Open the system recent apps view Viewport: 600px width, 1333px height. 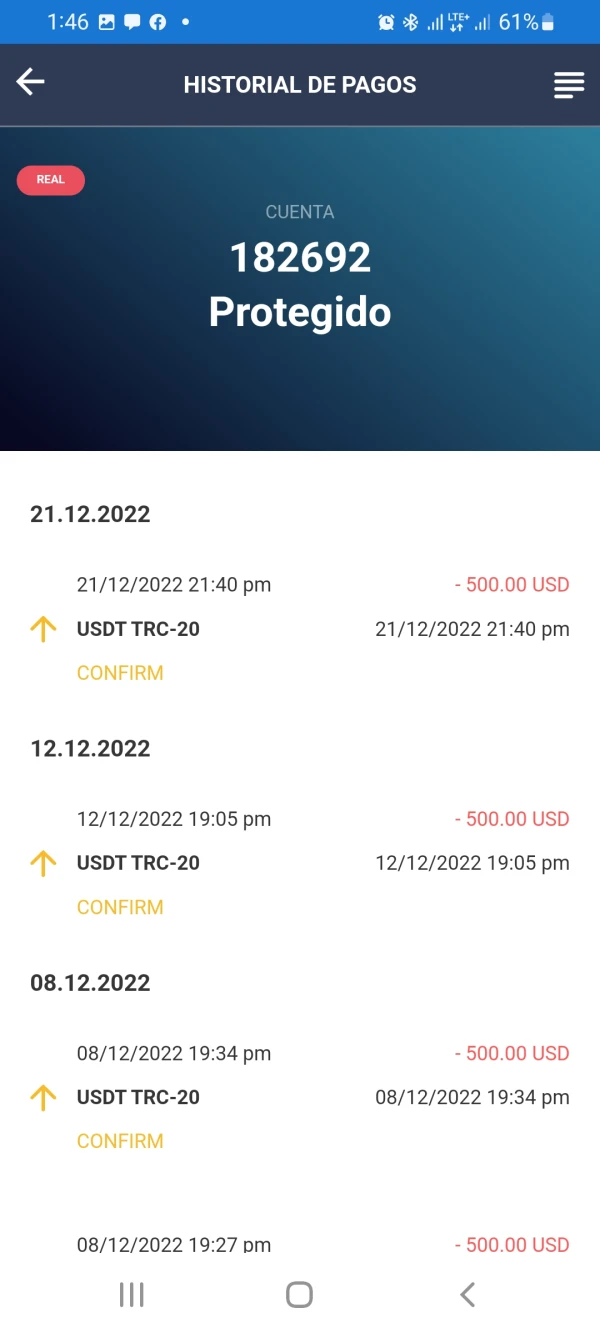point(132,1294)
